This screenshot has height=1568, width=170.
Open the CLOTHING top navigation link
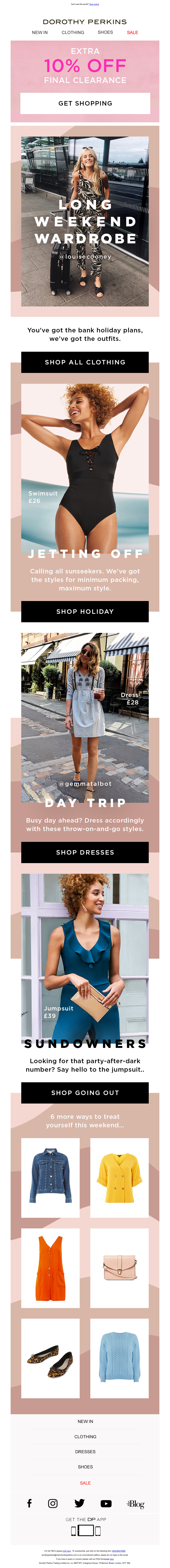click(x=72, y=32)
